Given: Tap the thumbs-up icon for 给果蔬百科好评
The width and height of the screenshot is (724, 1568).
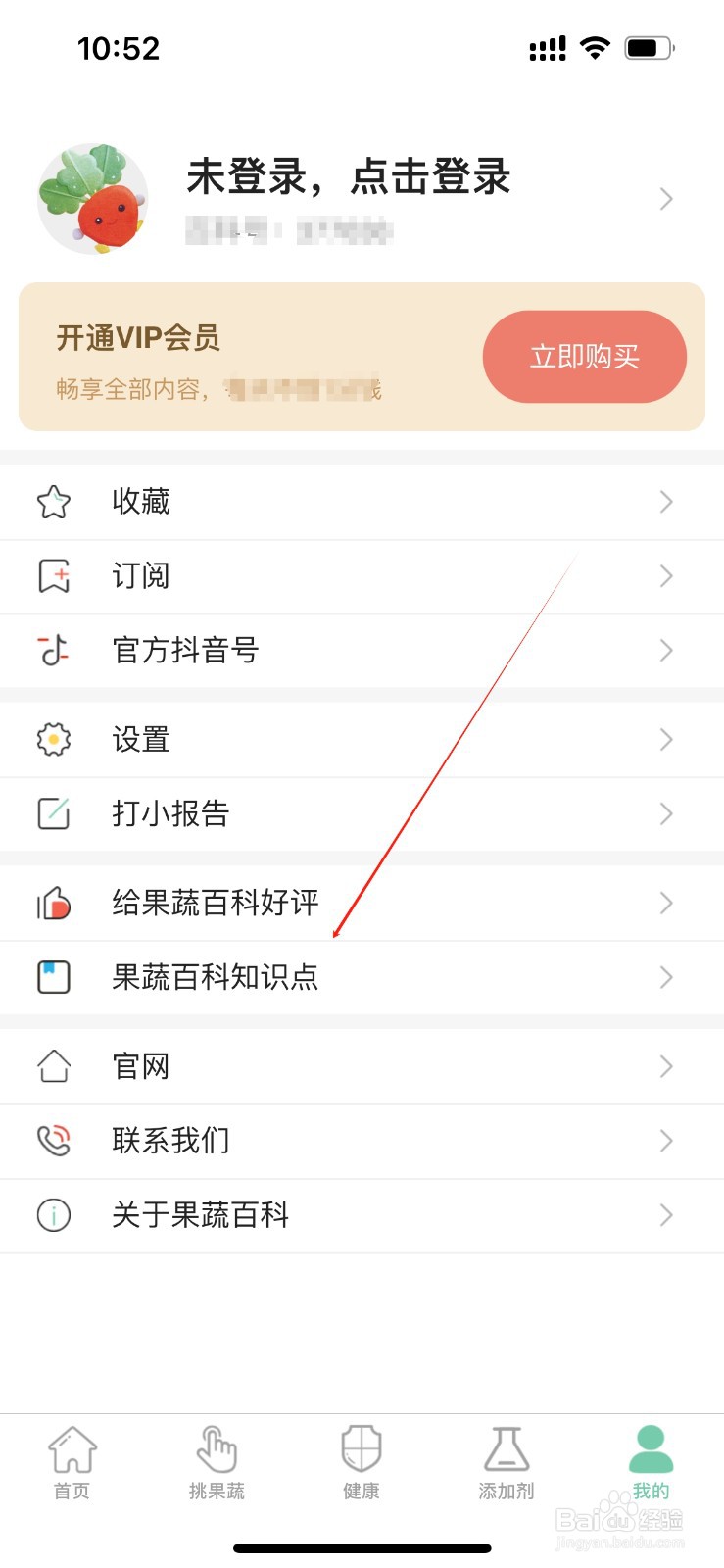Looking at the screenshot, I should [54, 903].
